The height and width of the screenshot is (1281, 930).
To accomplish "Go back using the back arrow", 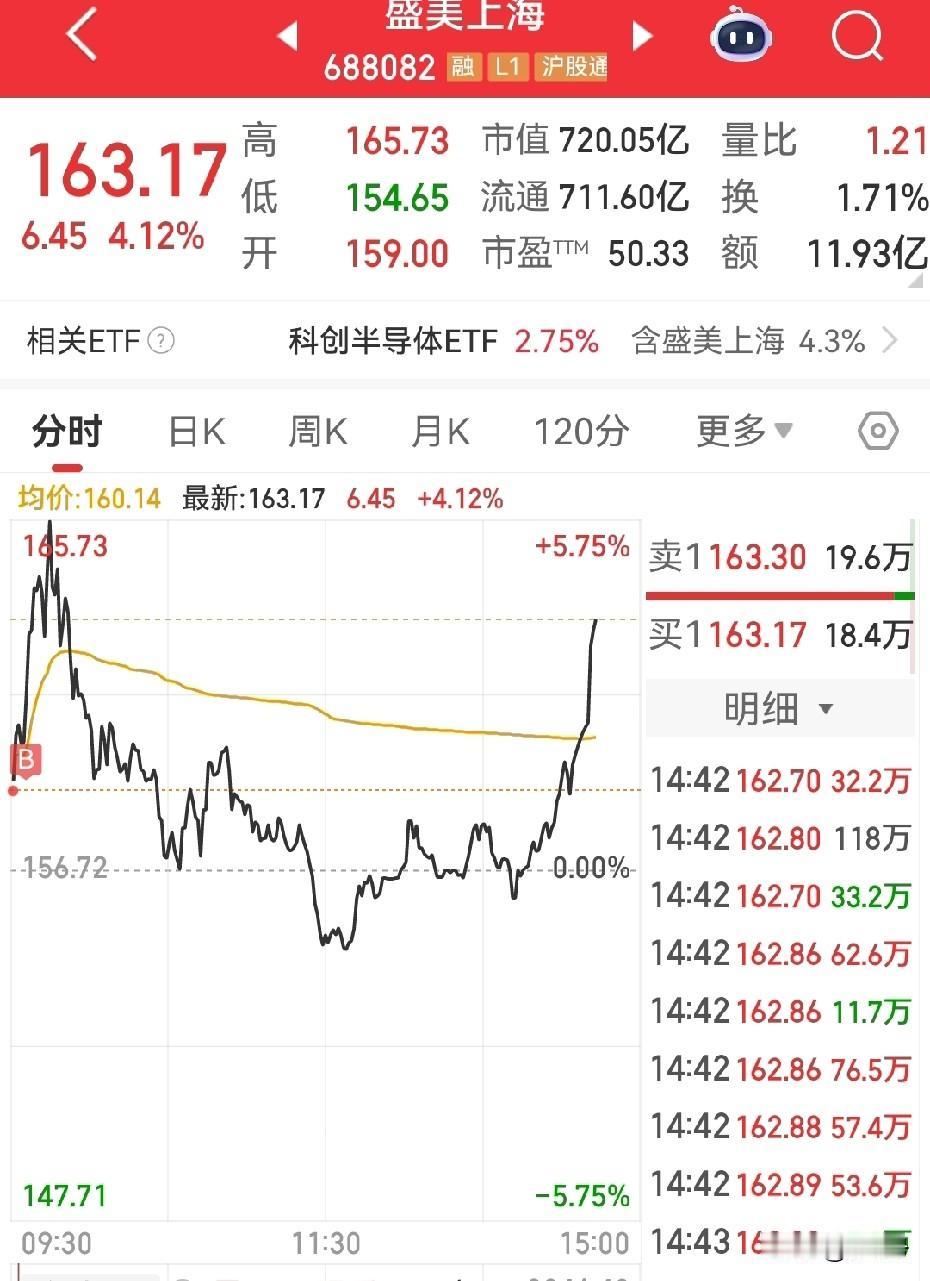I will click(x=83, y=36).
